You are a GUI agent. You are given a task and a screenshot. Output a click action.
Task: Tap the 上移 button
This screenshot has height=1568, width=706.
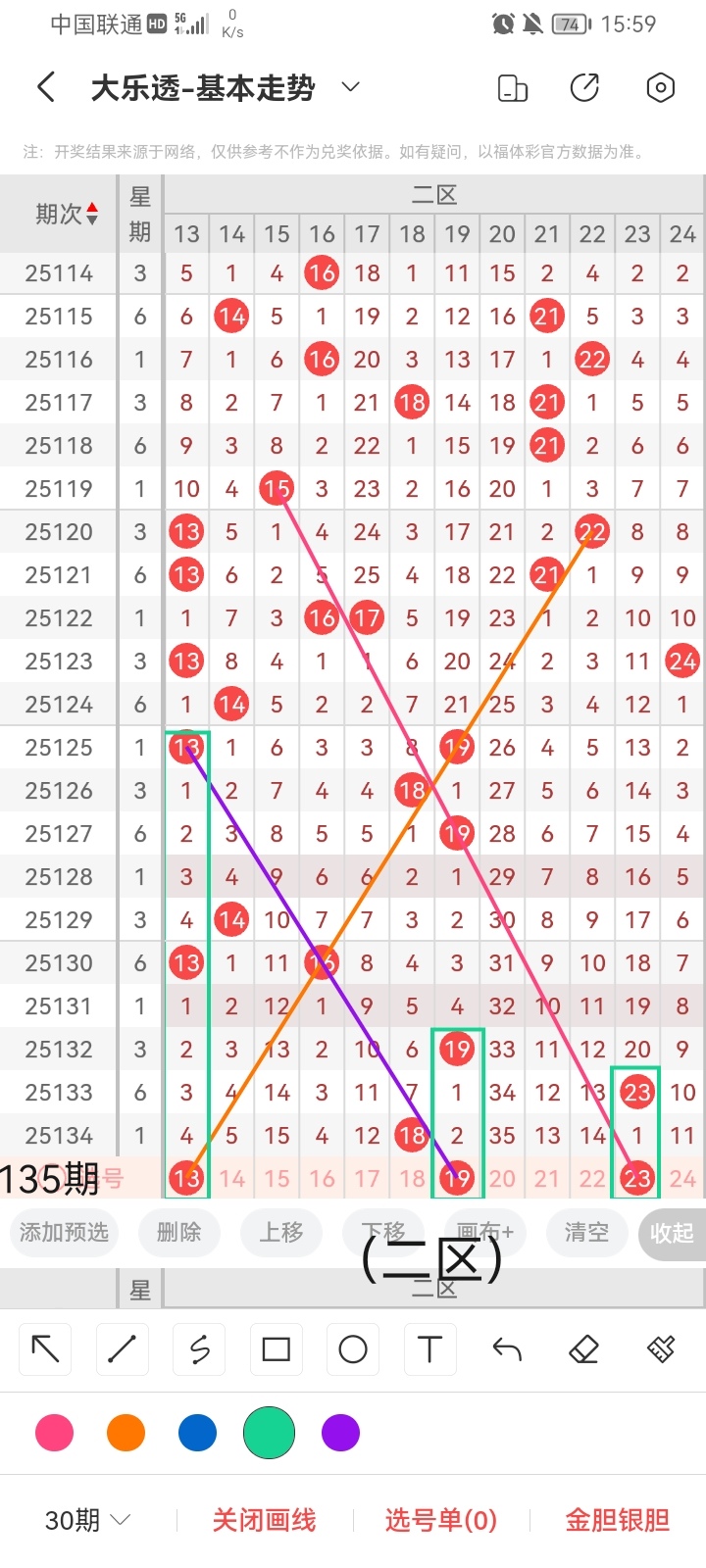coord(281,1232)
